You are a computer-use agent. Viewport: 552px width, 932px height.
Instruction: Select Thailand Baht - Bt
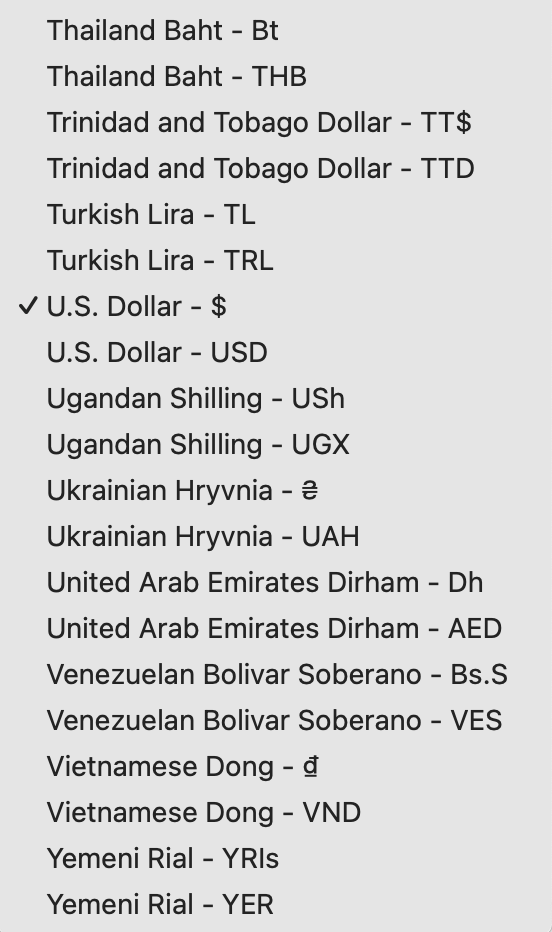pyautogui.click(x=276, y=30)
